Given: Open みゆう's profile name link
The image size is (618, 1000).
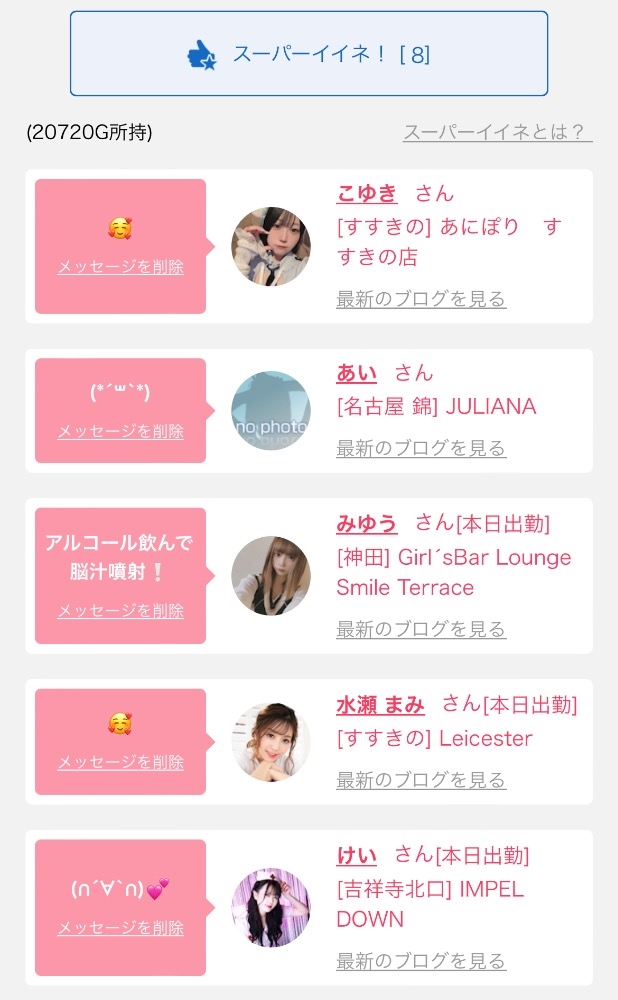Looking at the screenshot, I should coord(366,523).
